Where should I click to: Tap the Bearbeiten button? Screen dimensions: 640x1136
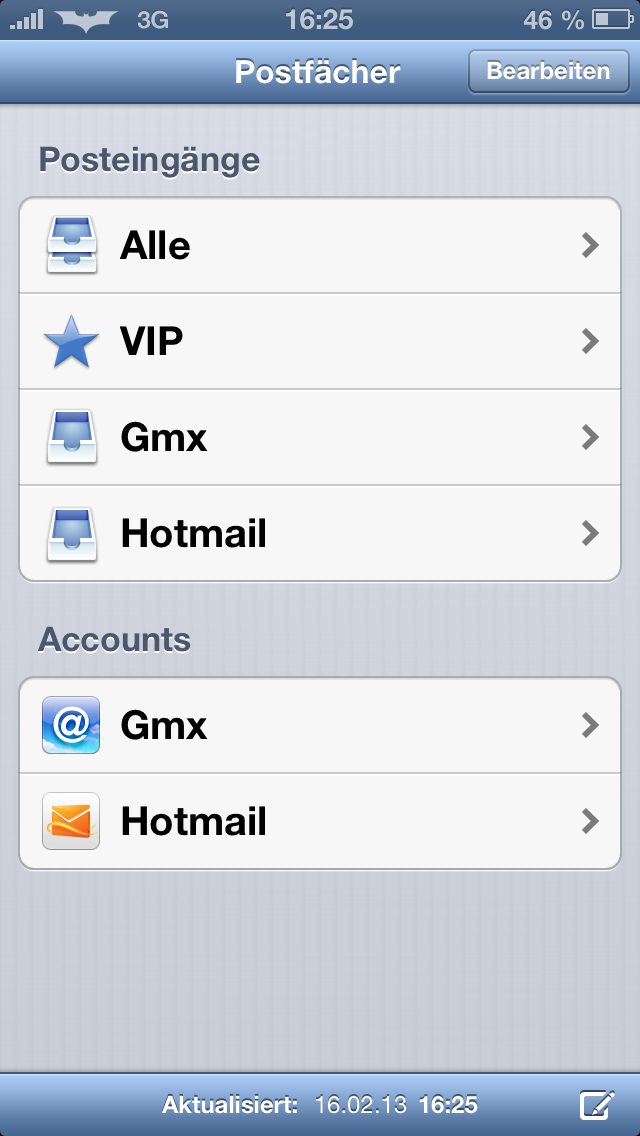(548, 71)
